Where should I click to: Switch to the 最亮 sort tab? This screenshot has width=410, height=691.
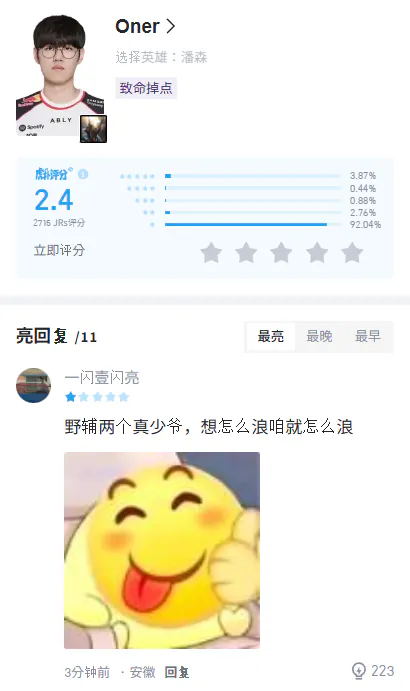(x=271, y=336)
